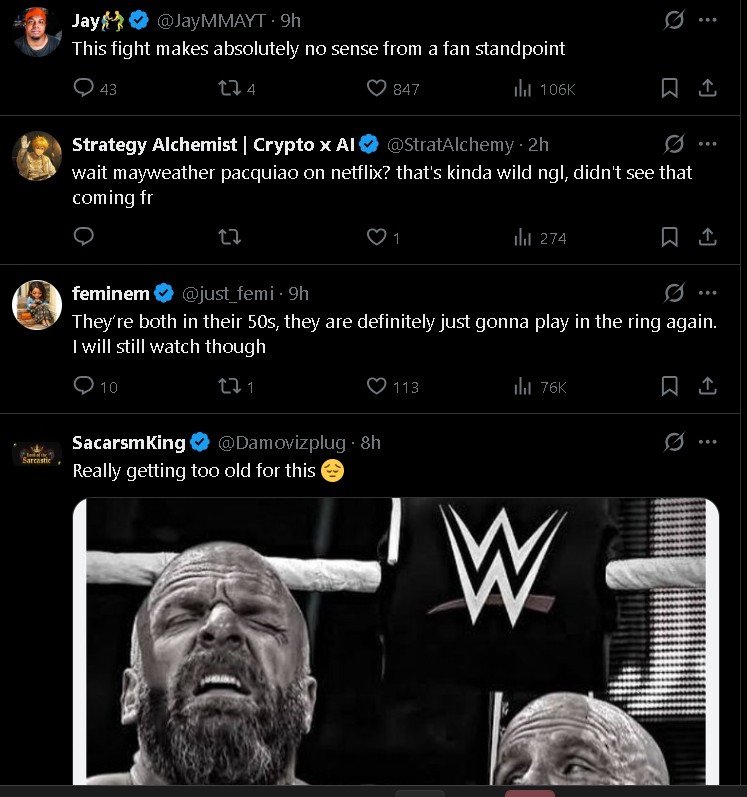Reply to Strategy Alchemist's post
This screenshot has height=797, width=747.
[84, 237]
